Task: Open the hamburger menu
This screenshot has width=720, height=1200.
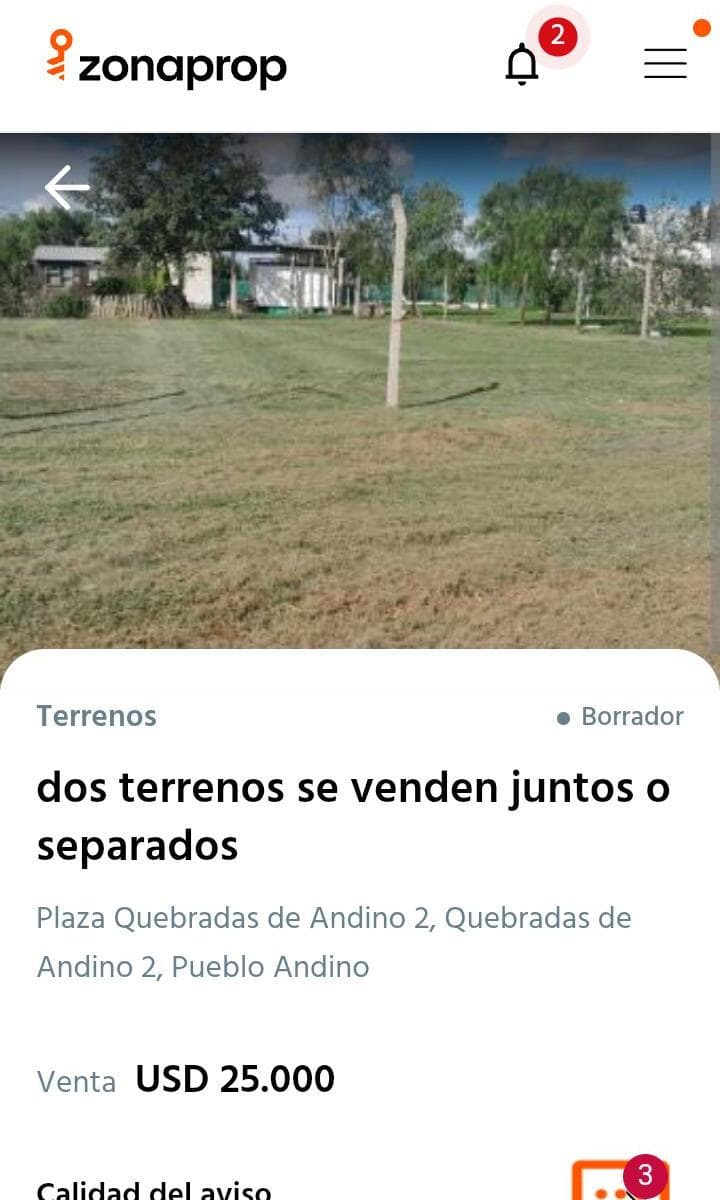Action: click(665, 64)
